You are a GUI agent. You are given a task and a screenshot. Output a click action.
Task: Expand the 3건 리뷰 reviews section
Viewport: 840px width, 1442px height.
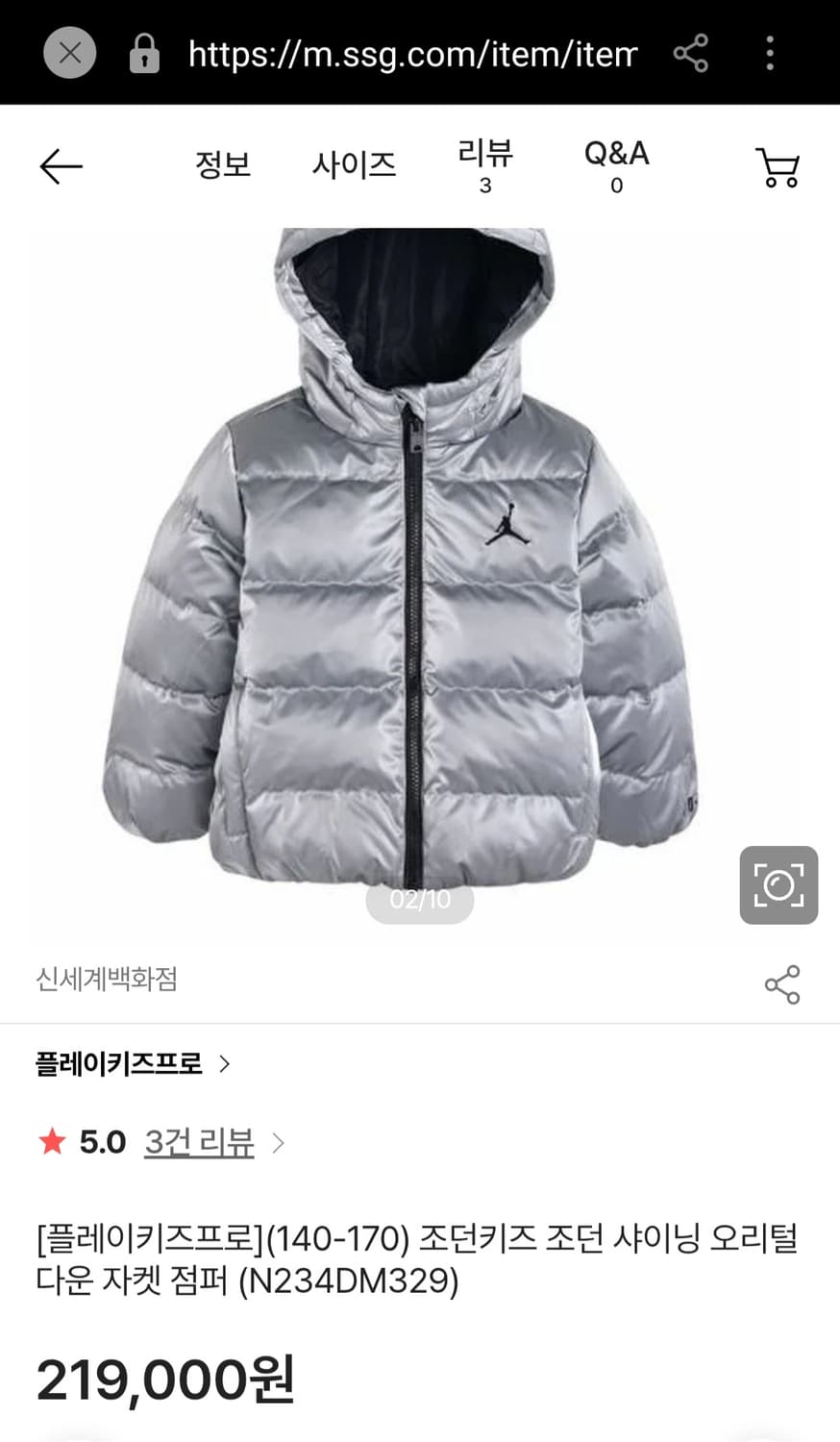[x=198, y=1143]
